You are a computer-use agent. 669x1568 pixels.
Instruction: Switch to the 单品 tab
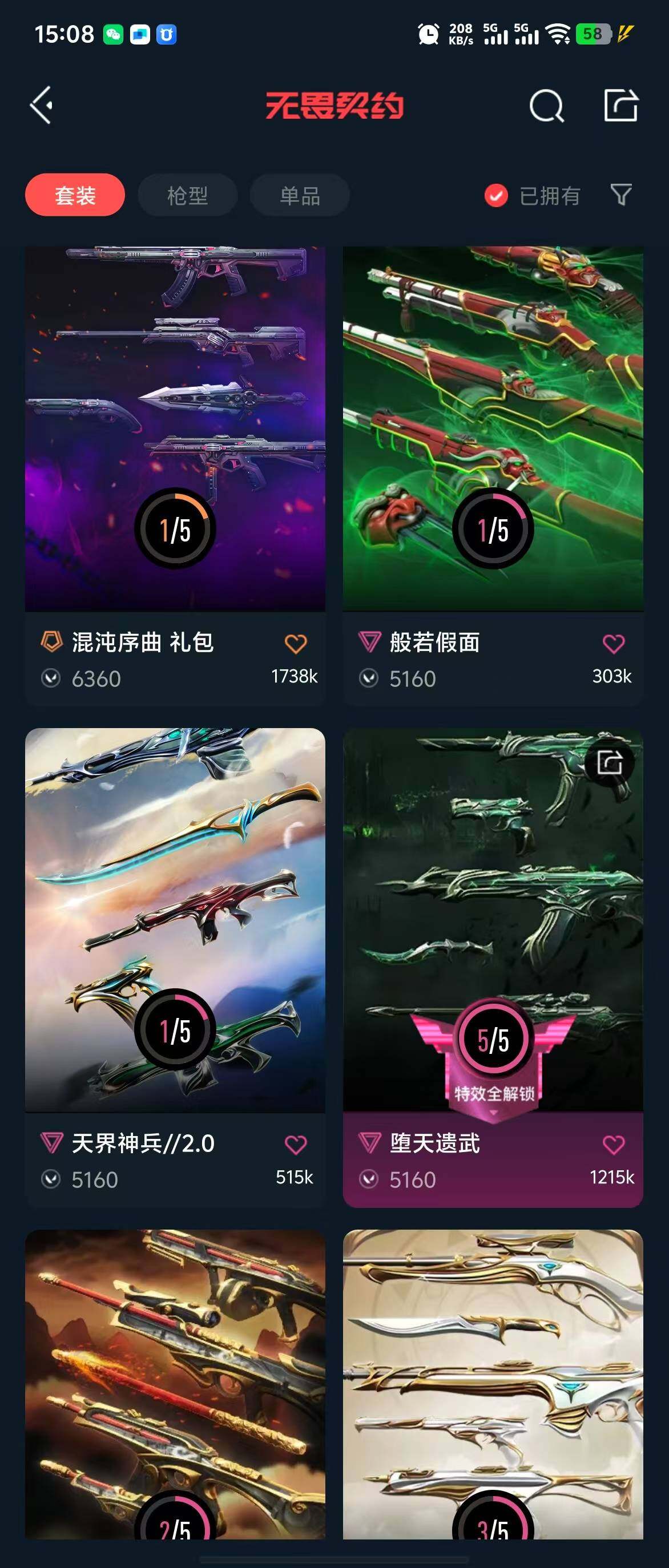[x=300, y=195]
